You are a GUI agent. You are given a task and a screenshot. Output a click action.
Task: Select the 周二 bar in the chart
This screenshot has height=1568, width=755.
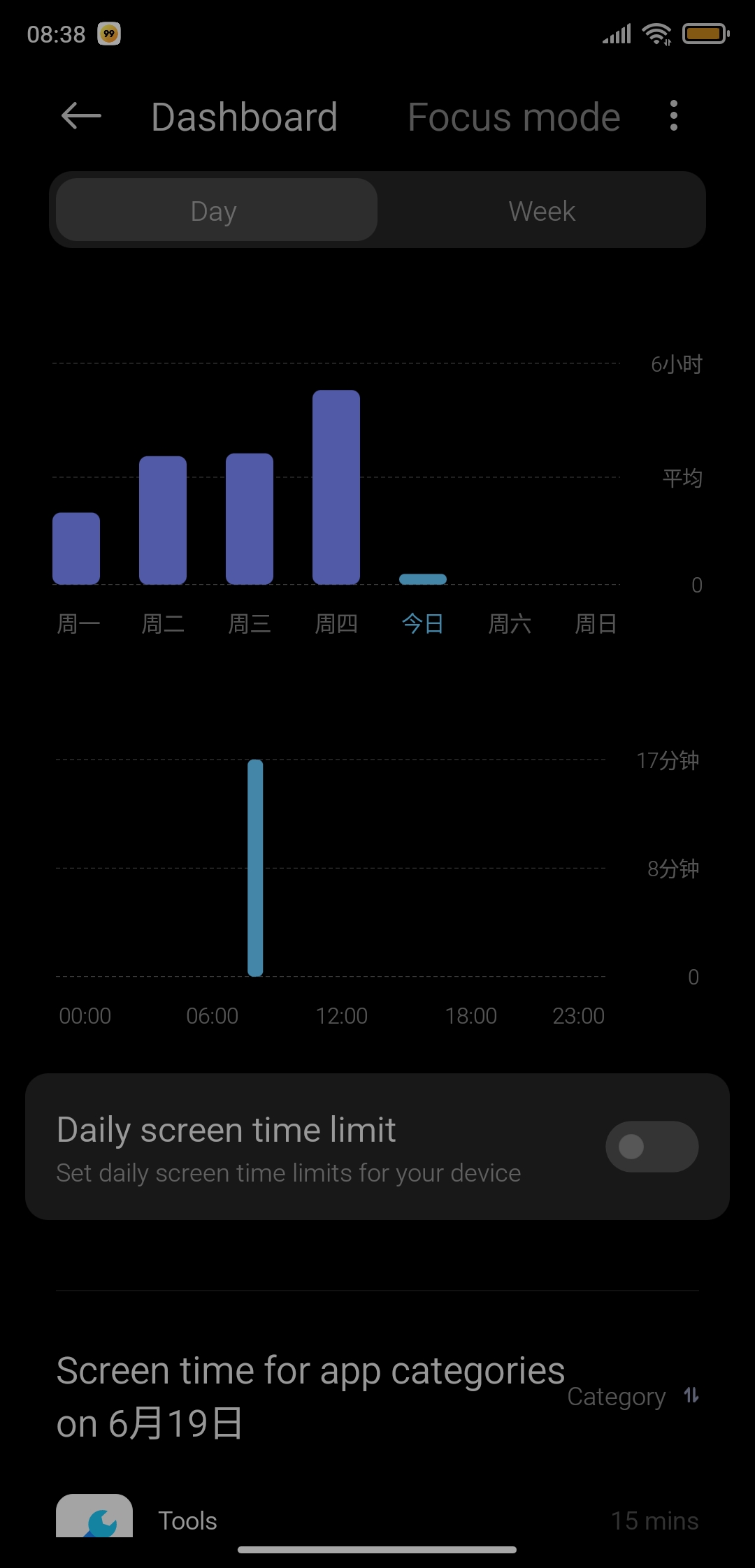point(163,521)
